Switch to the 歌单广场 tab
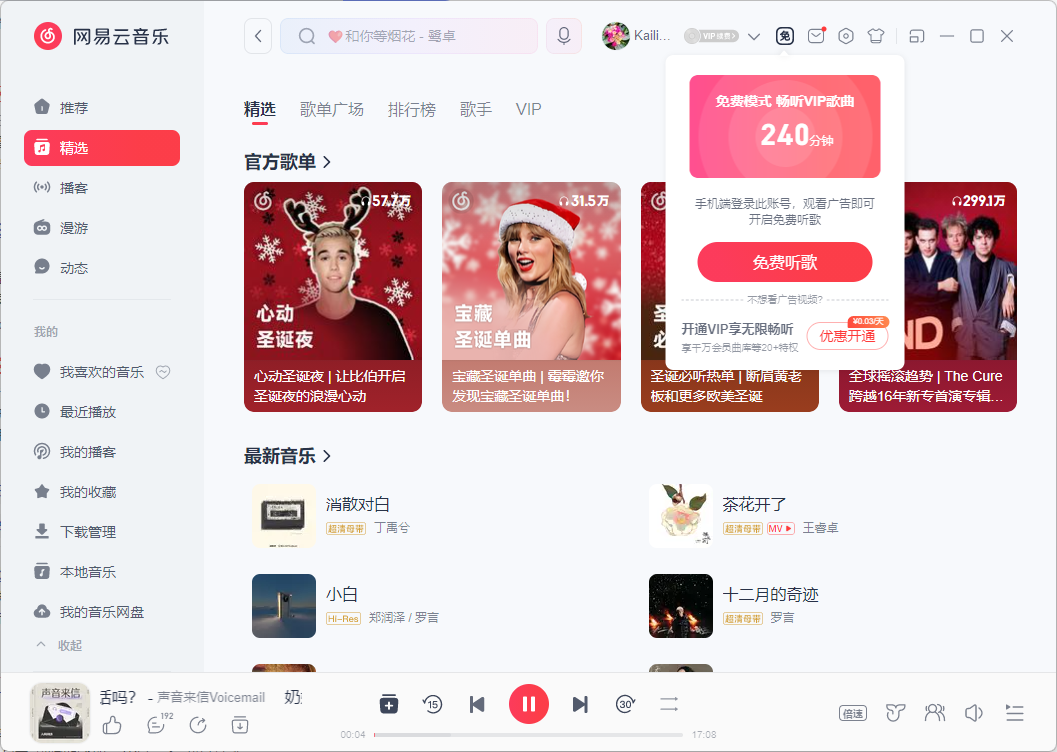This screenshot has width=1057, height=752. pos(332,109)
